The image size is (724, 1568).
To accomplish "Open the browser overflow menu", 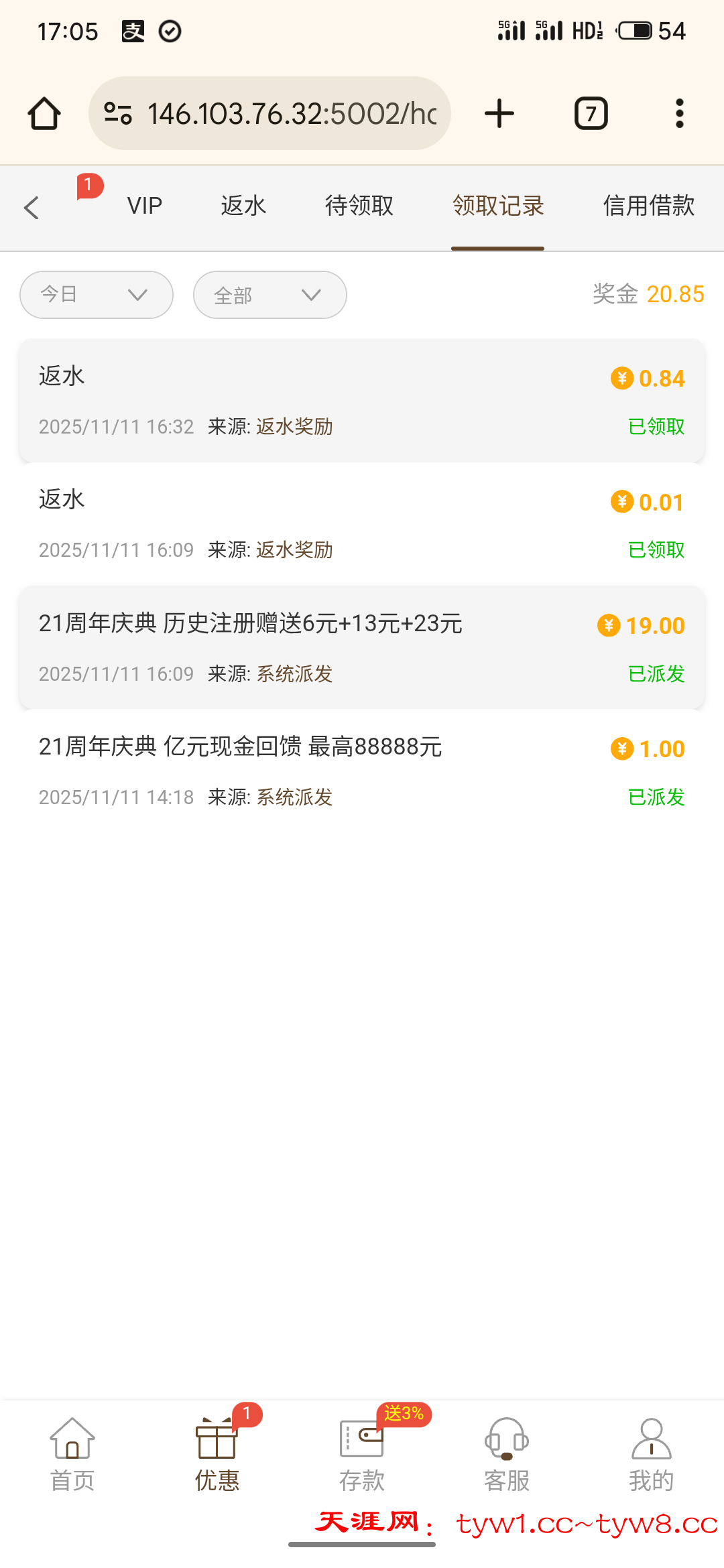I will [x=679, y=113].
